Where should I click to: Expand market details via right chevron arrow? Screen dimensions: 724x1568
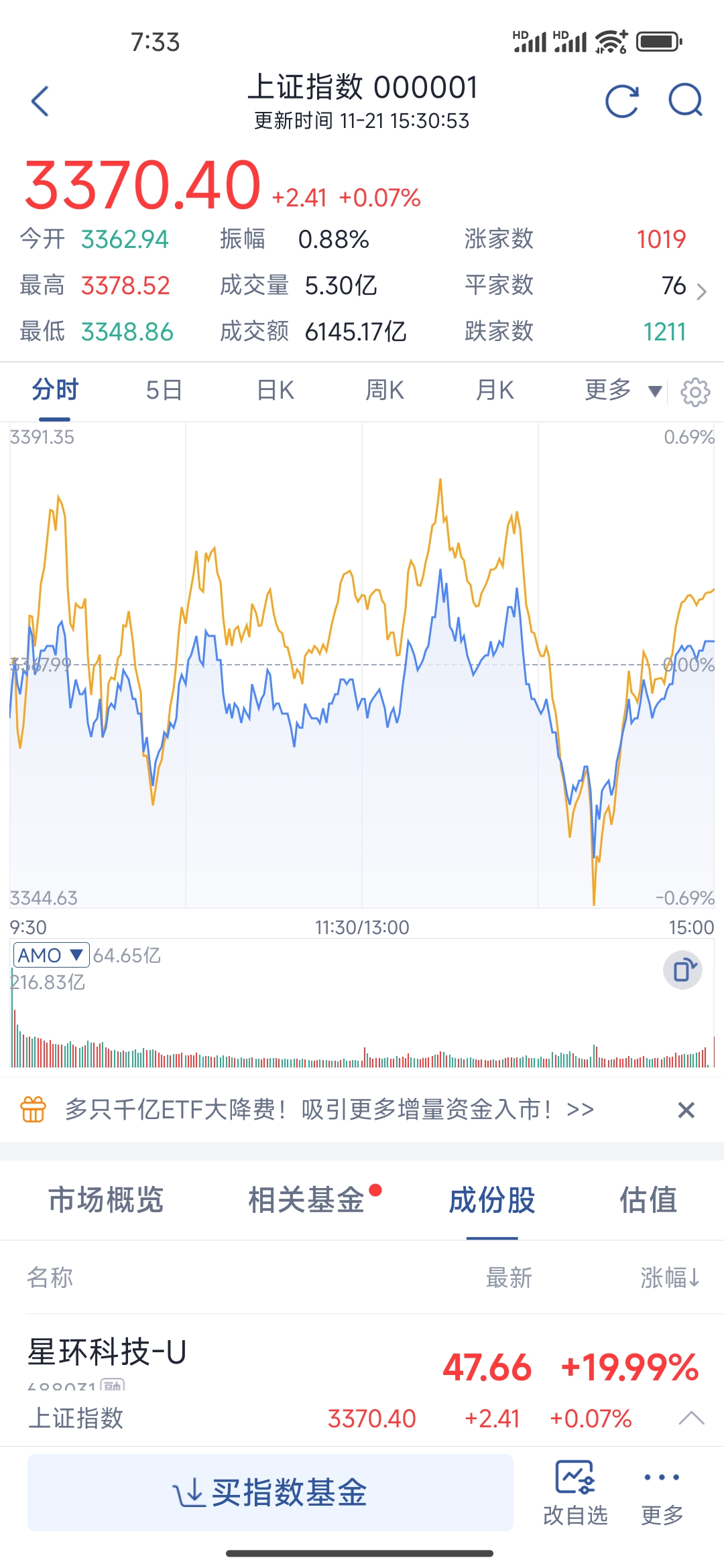click(701, 291)
